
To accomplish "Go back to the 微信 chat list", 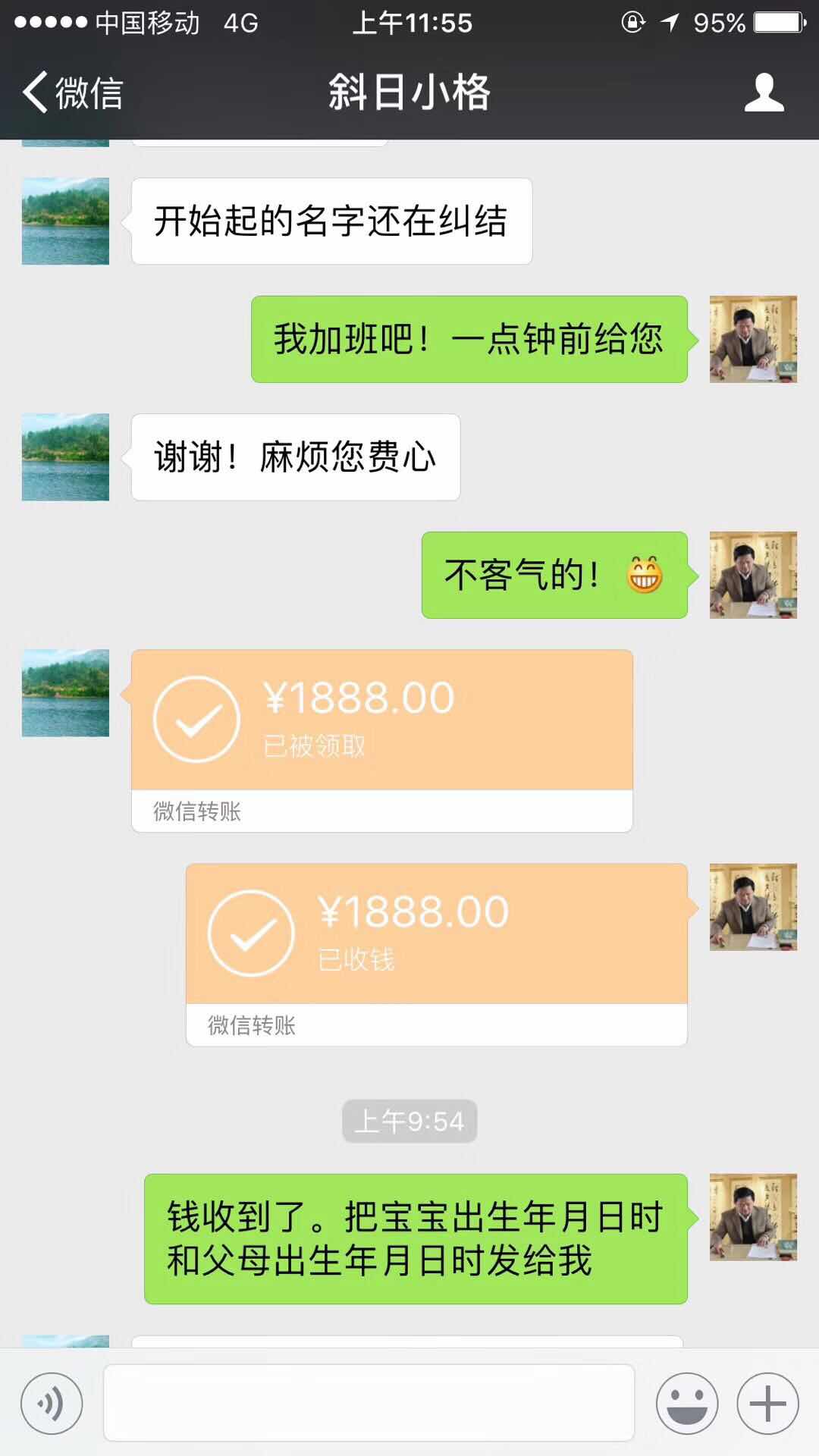I will tap(72, 93).
